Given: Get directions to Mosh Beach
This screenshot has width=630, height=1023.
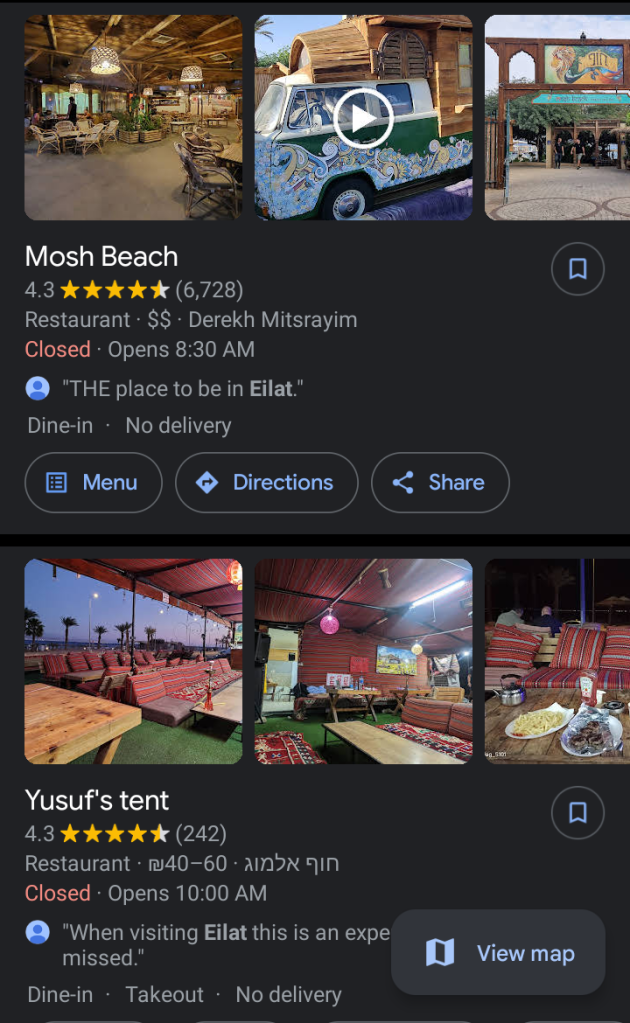Looking at the screenshot, I should click(x=266, y=482).
